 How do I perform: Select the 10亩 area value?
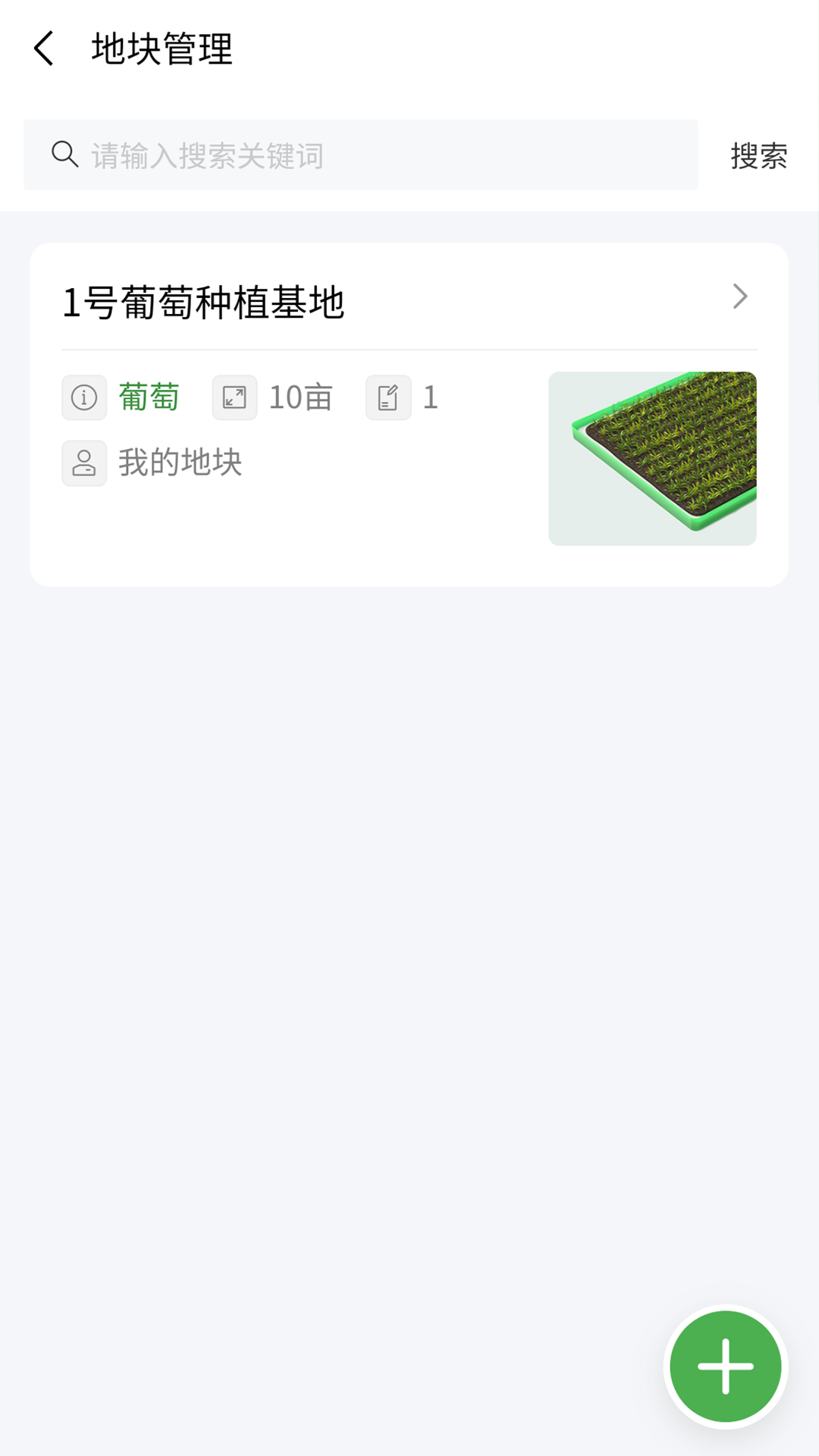tap(300, 397)
